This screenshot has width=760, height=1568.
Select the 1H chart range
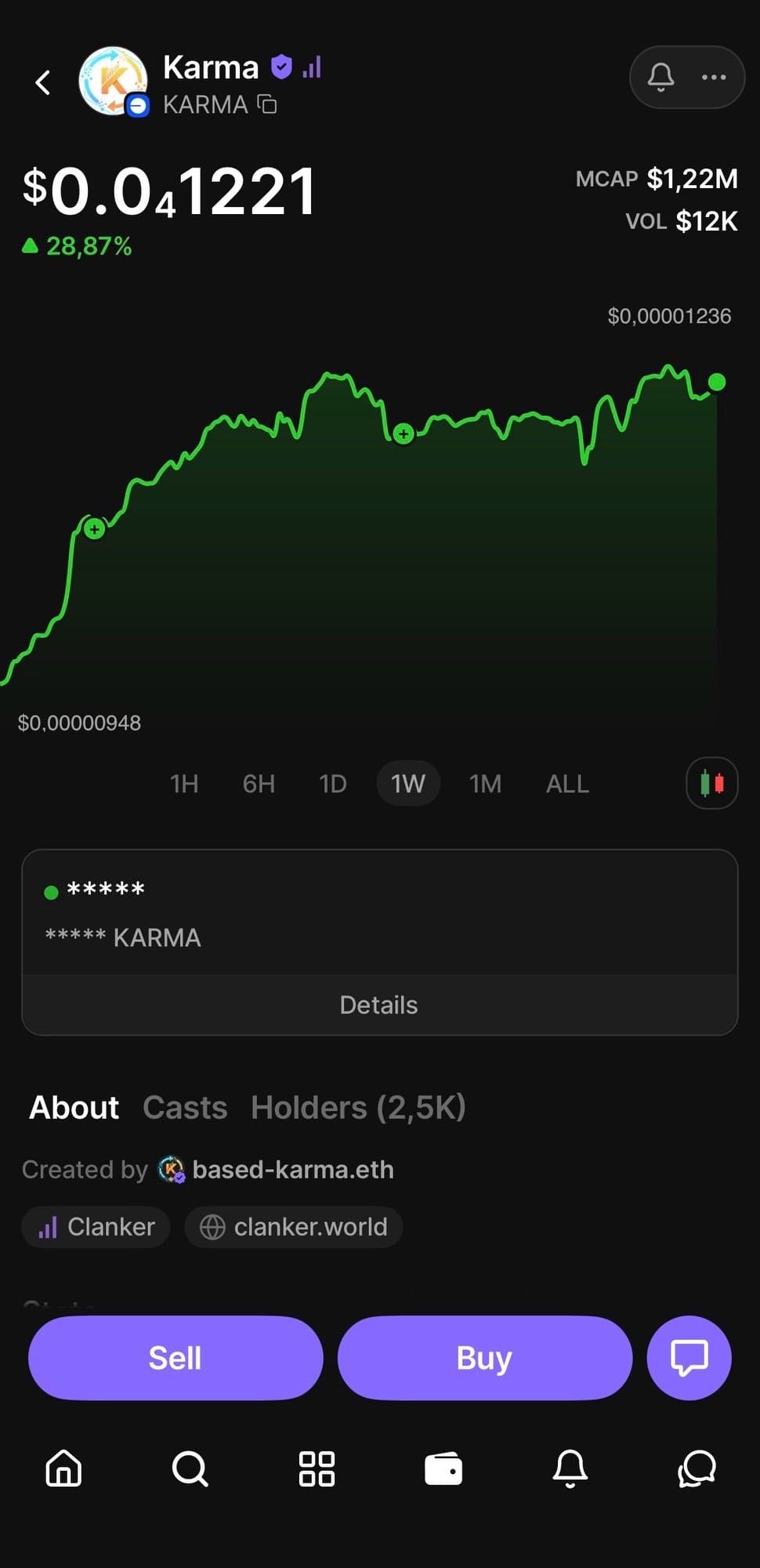tap(184, 783)
